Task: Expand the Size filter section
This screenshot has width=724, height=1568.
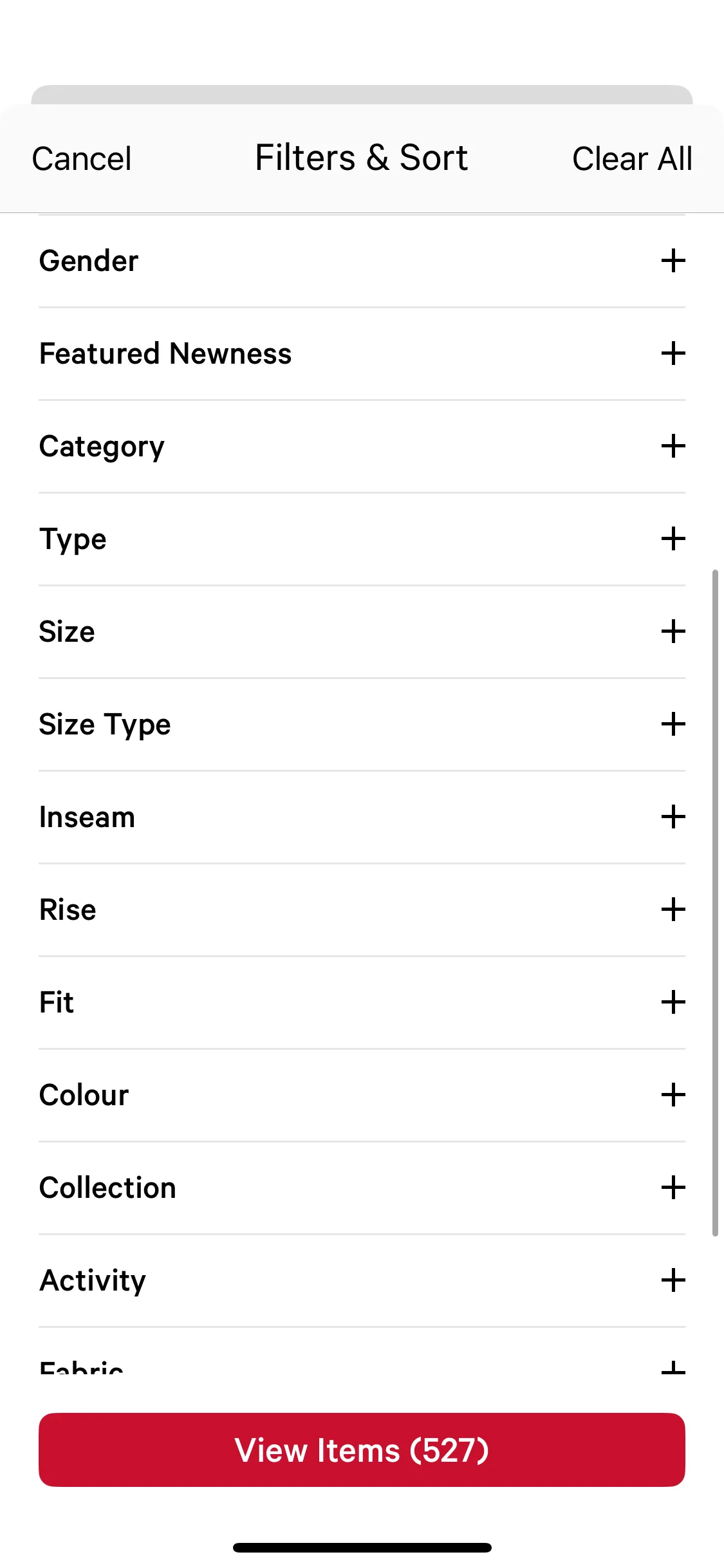Action: [362, 631]
